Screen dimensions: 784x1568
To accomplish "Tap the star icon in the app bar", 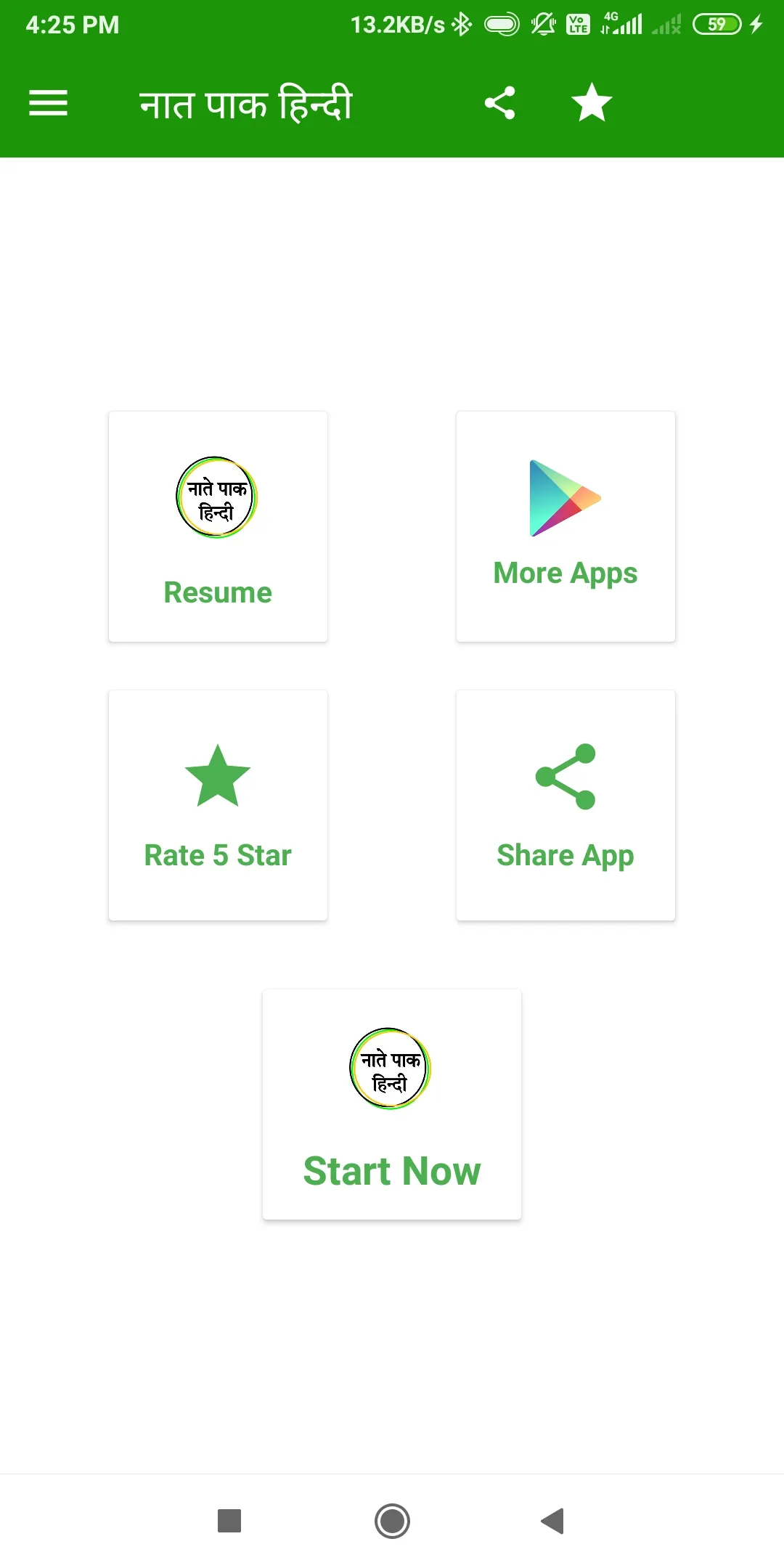I will click(x=592, y=103).
